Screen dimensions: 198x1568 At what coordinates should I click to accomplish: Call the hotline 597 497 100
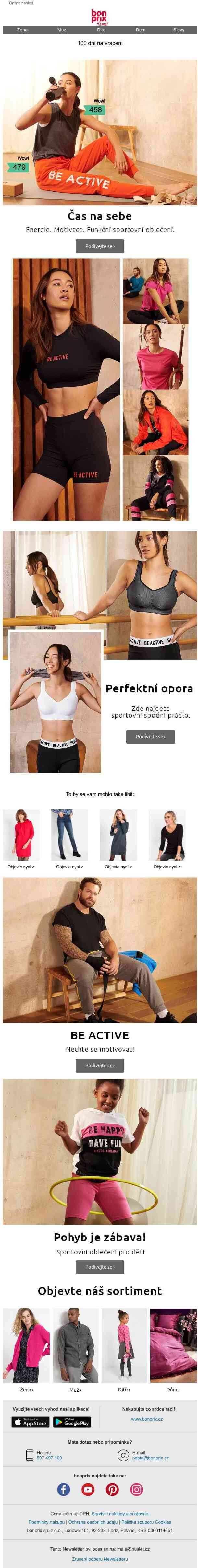pos(49,1458)
